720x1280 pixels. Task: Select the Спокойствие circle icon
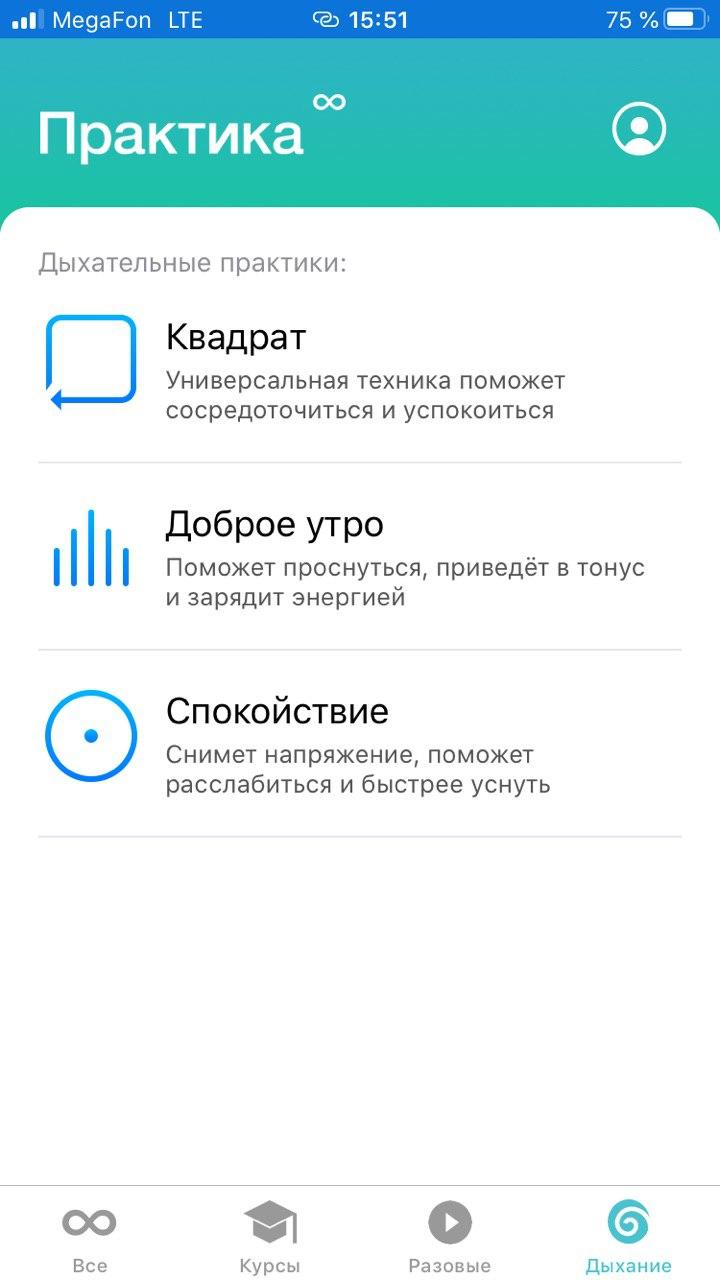tap(90, 735)
